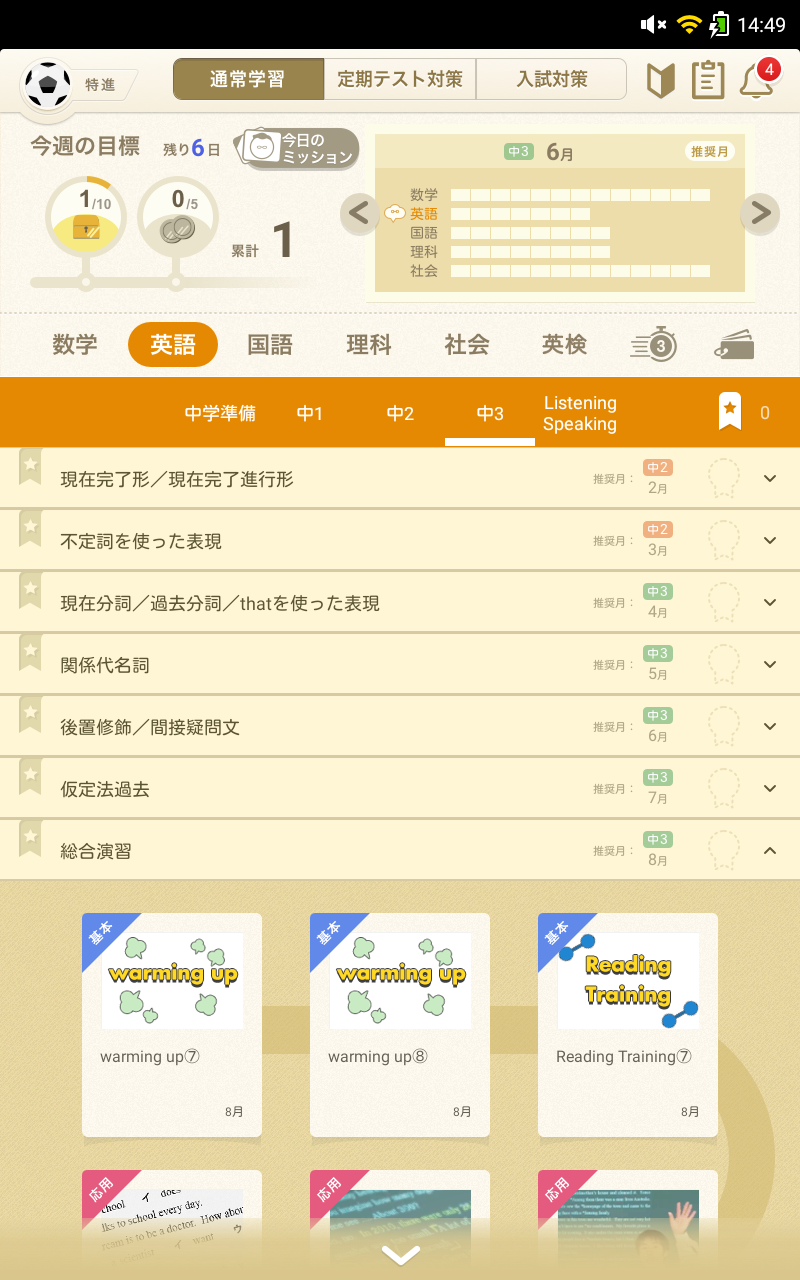Screen dimensions: 800x1280
Task: Go to next month in schedule
Action: (x=760, y=212)
